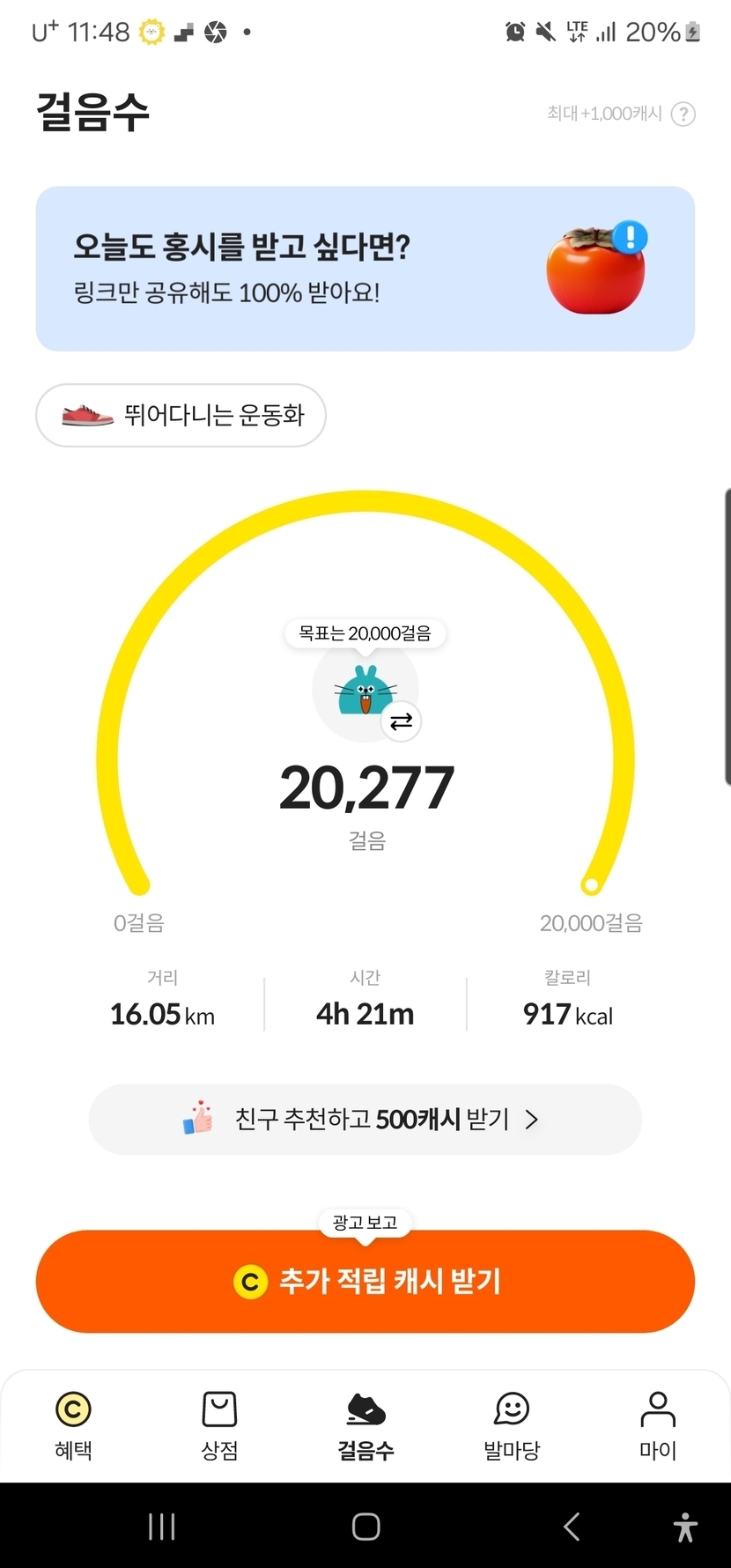Go to the 발마당 tab
731x1568 pixels.
pos(512,1425)
